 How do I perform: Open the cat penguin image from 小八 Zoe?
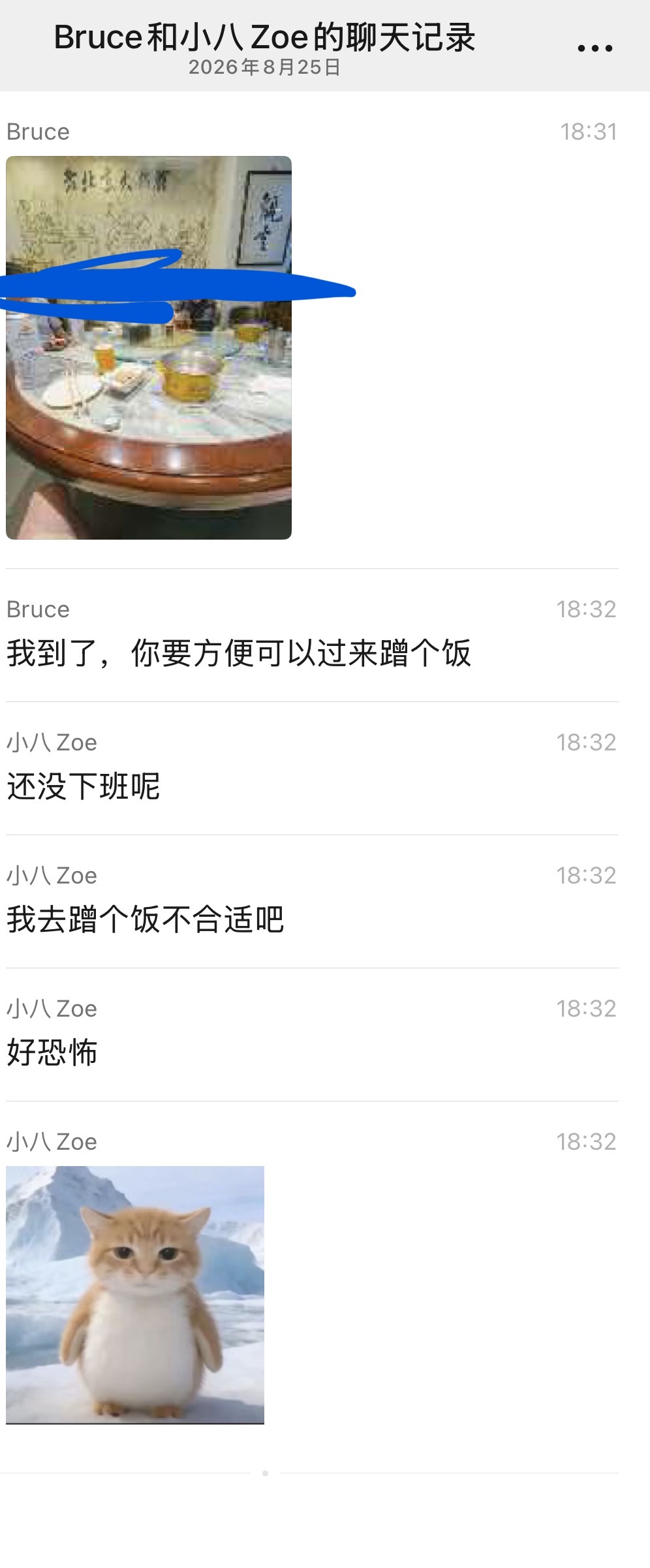(135, 1295)
